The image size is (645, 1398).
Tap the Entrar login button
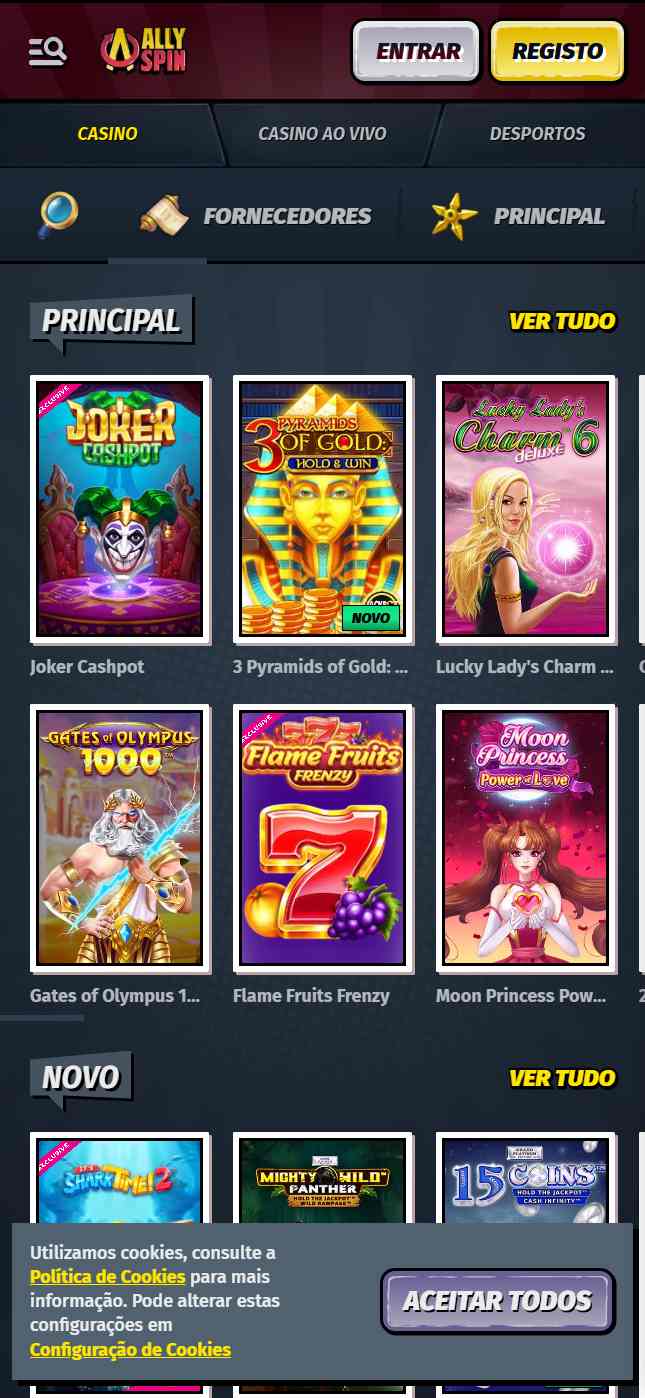click(x=417, y=52)
